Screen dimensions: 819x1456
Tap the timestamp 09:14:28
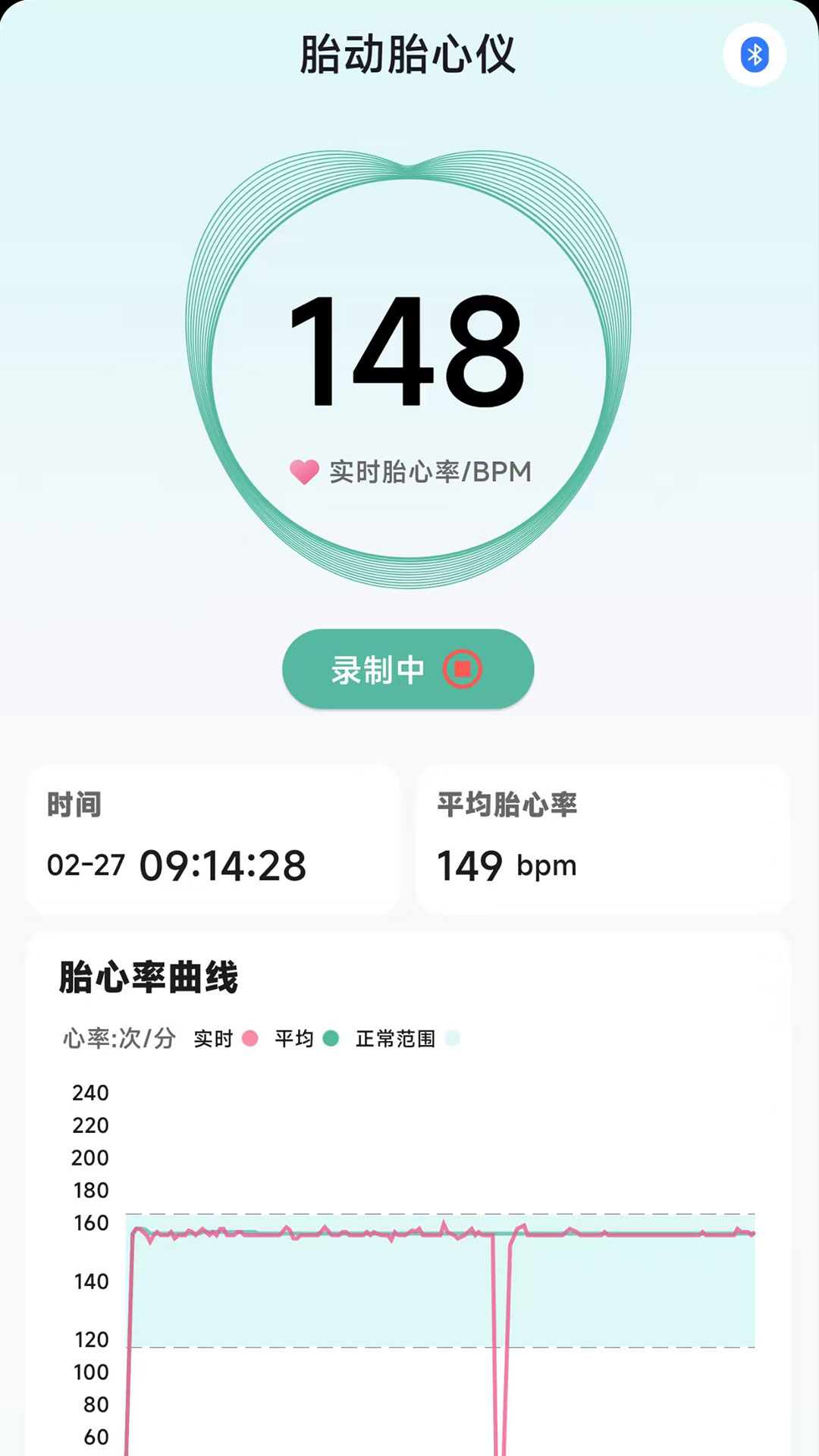[x=224, y=864]
